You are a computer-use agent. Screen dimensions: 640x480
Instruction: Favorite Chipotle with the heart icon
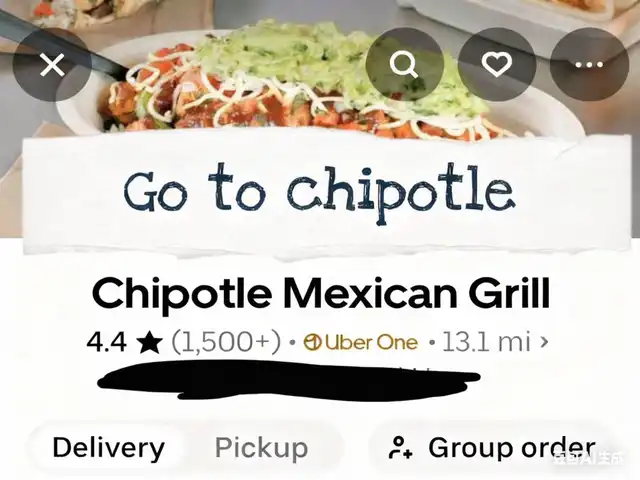[497, 65]
